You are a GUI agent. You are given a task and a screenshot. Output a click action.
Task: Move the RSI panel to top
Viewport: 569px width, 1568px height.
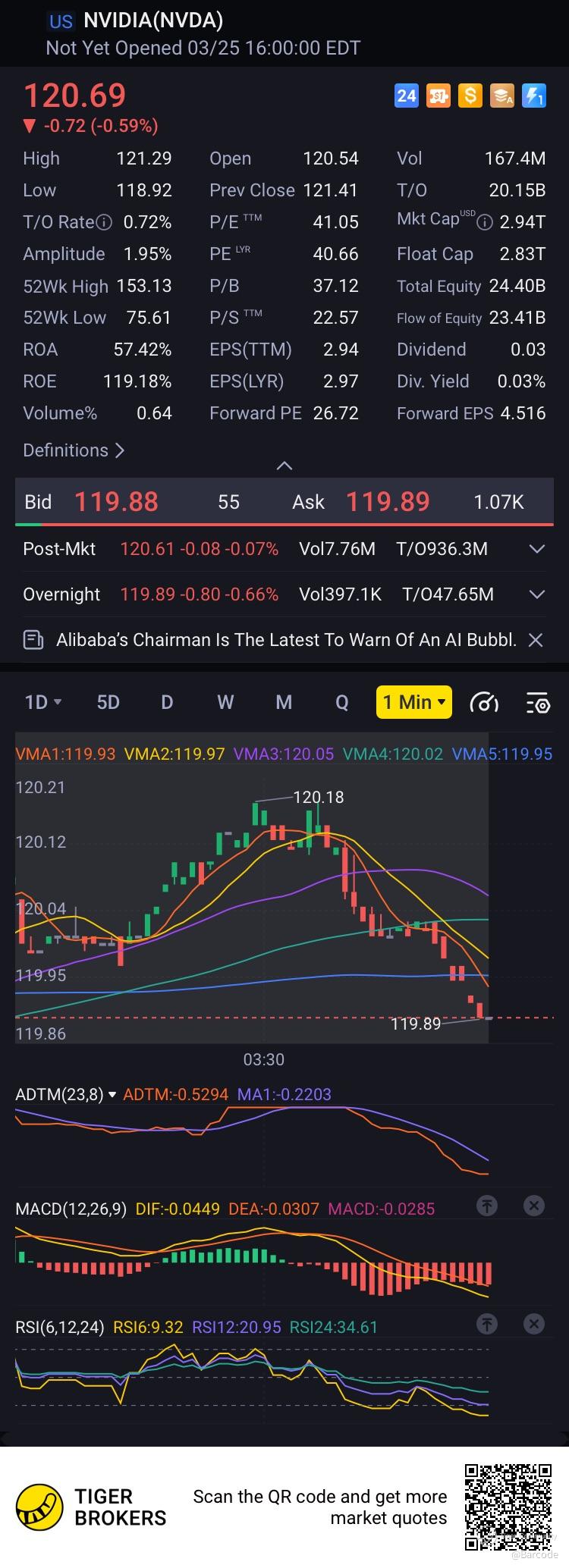click(487, 1324)
